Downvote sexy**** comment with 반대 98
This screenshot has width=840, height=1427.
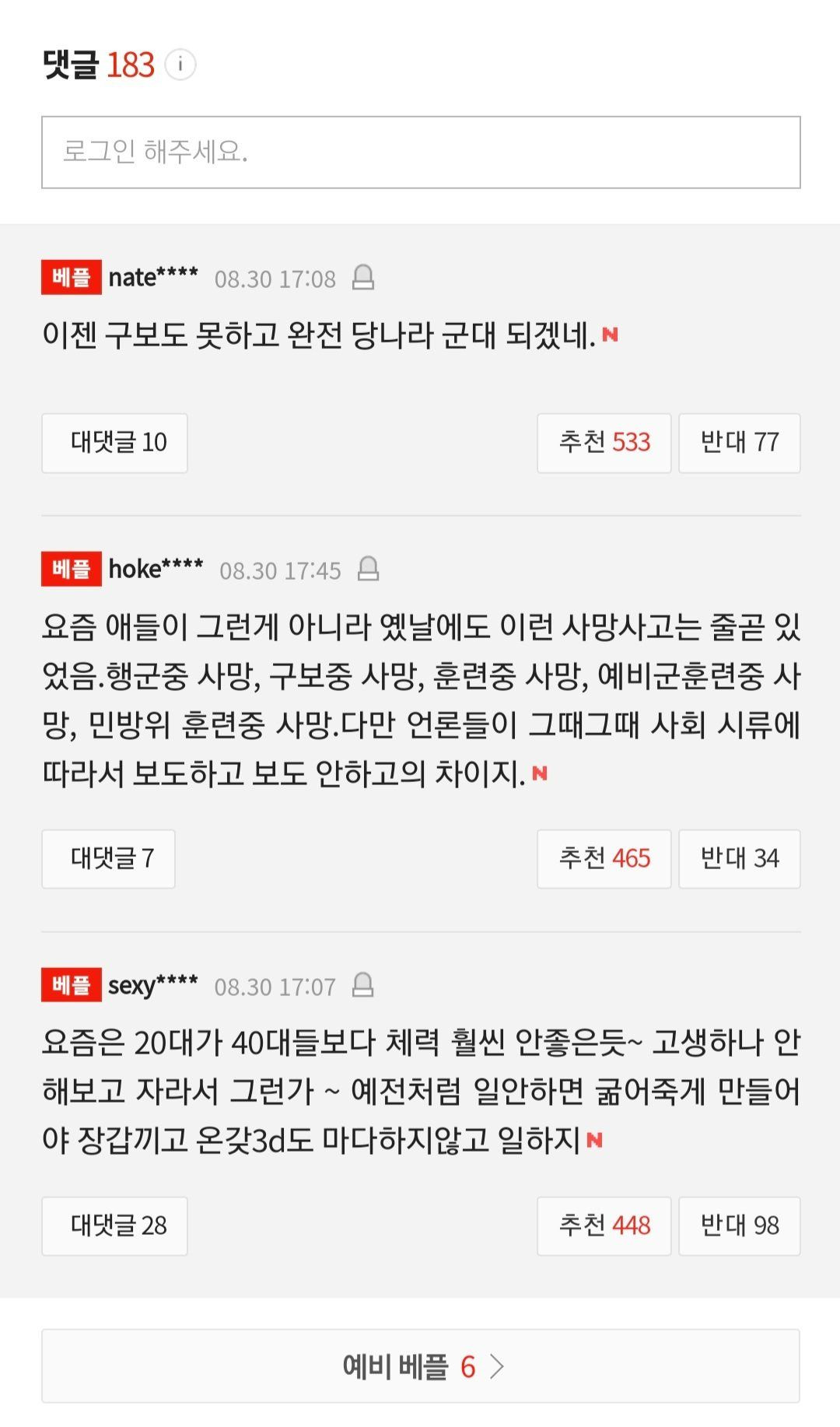click(x=739, y=1226)
